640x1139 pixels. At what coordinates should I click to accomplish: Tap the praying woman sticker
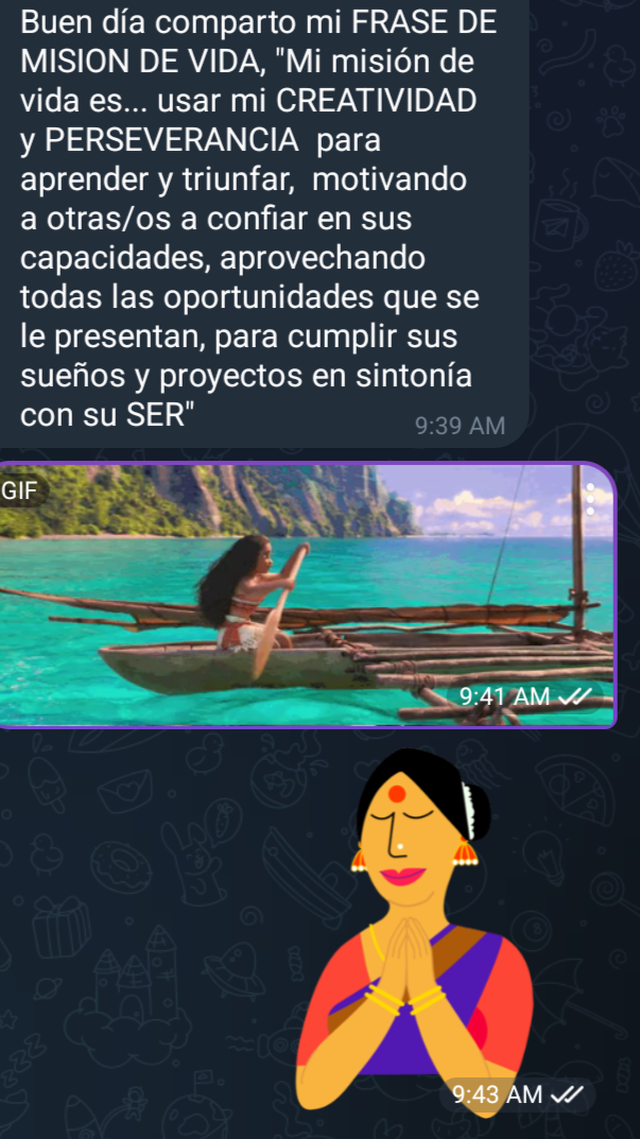415,929
